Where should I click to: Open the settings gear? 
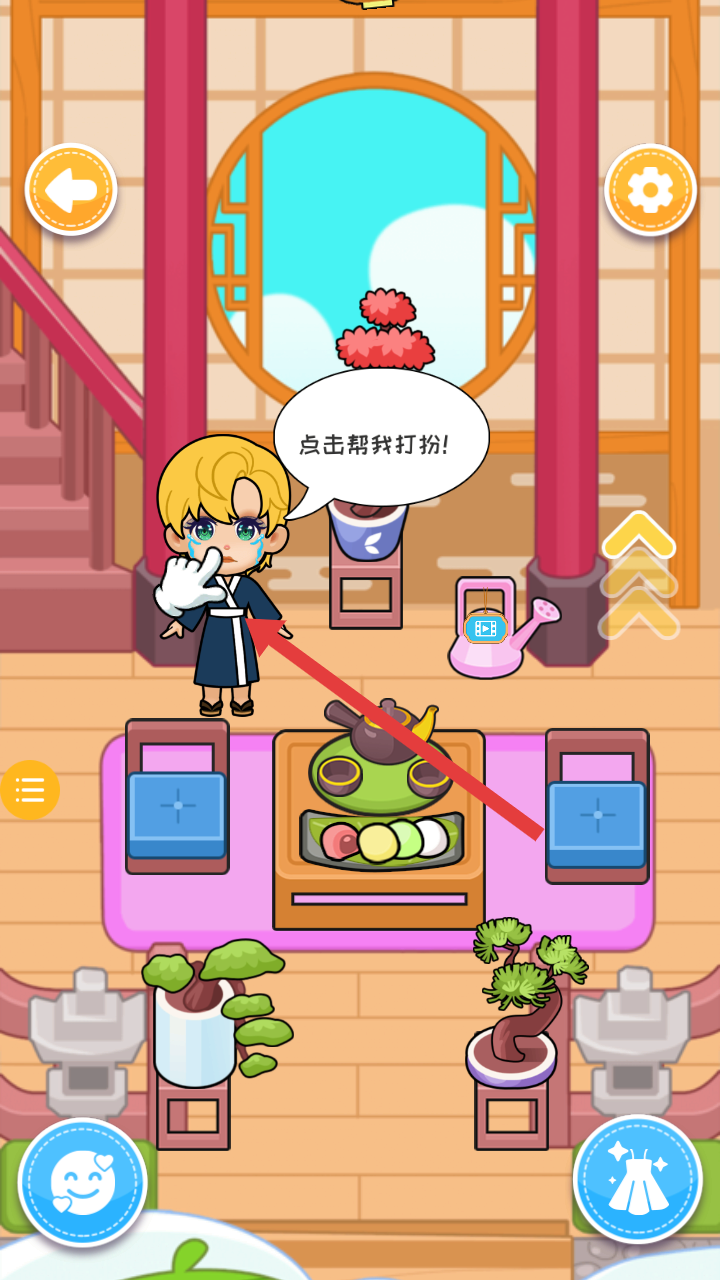[x=650, y=190]
